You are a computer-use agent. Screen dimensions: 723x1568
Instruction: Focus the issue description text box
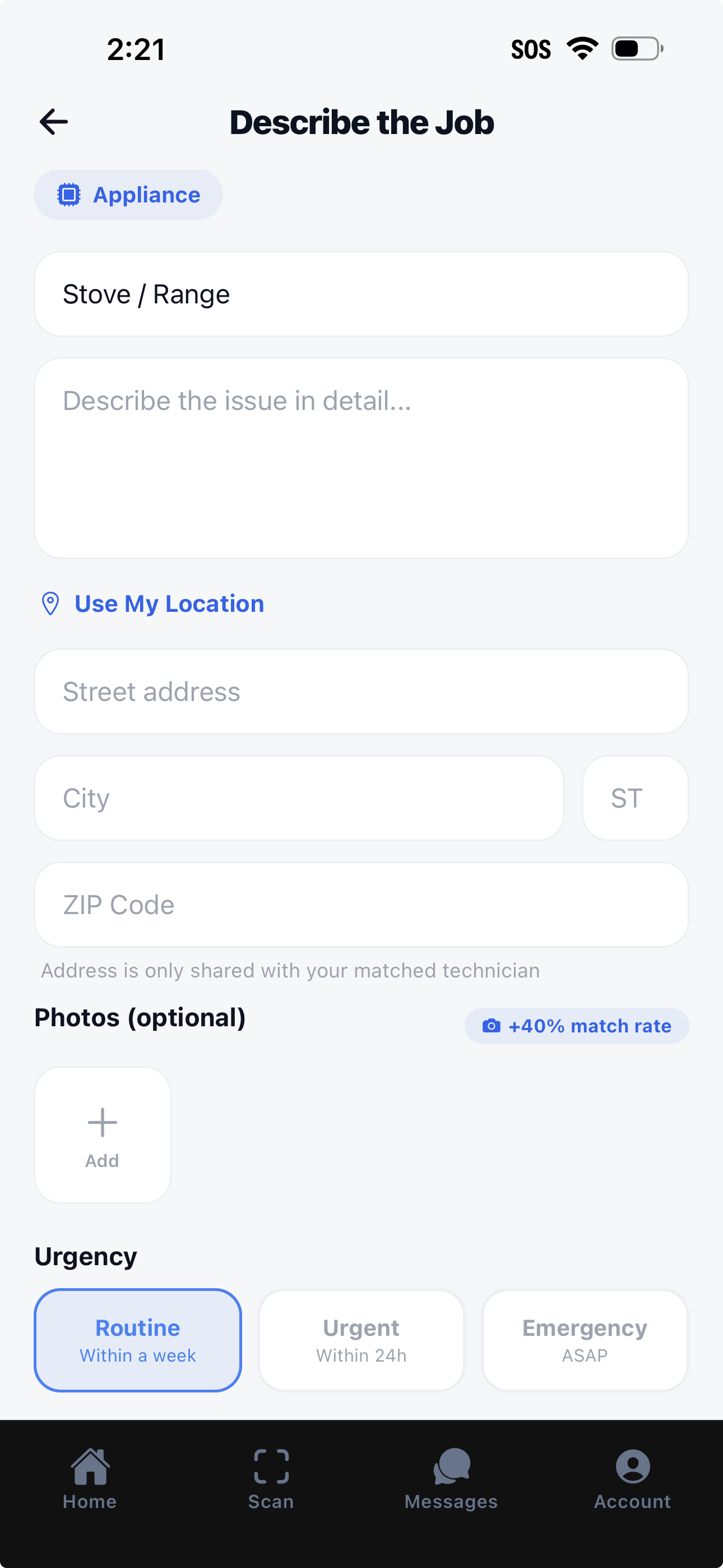click(x=361, y=458)
